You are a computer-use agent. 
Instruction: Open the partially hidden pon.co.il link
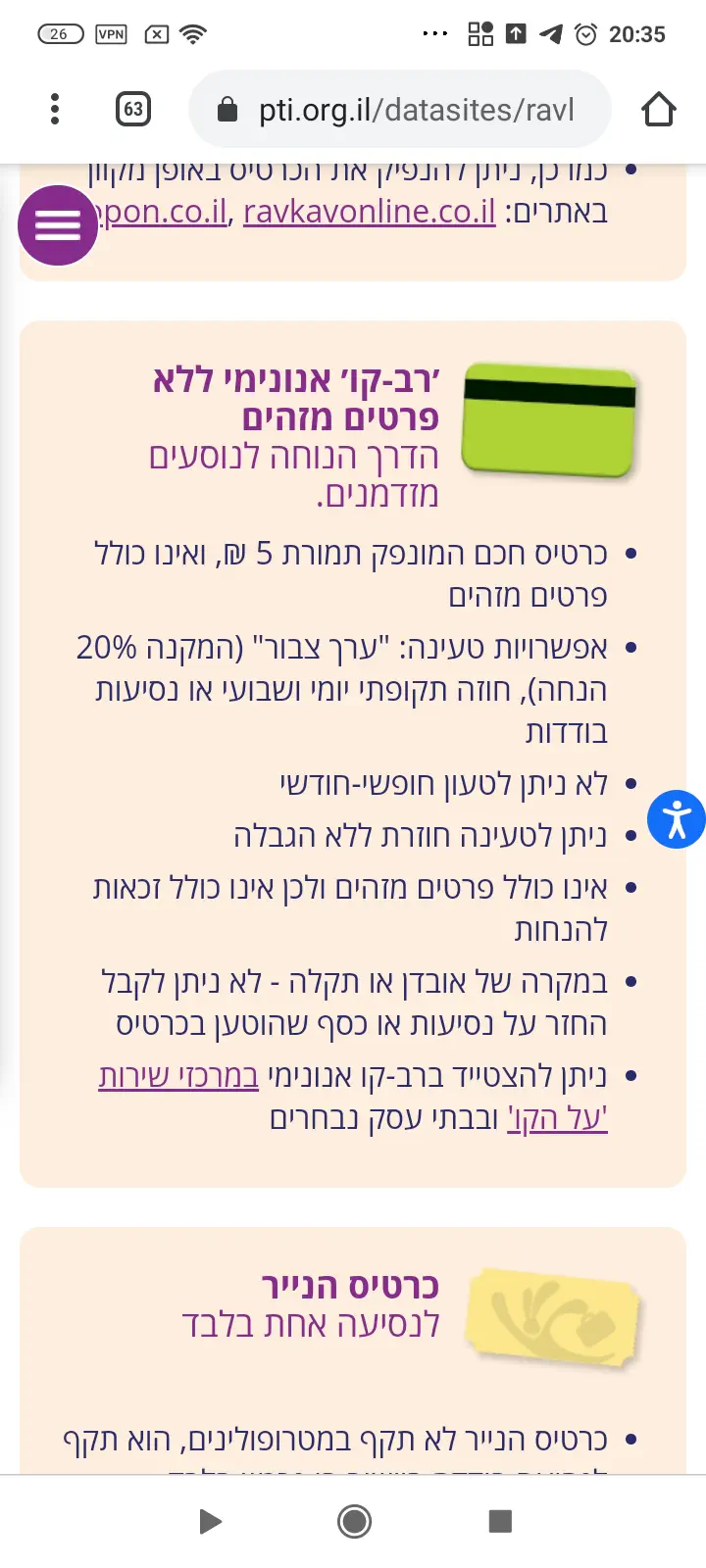point(165,212)
